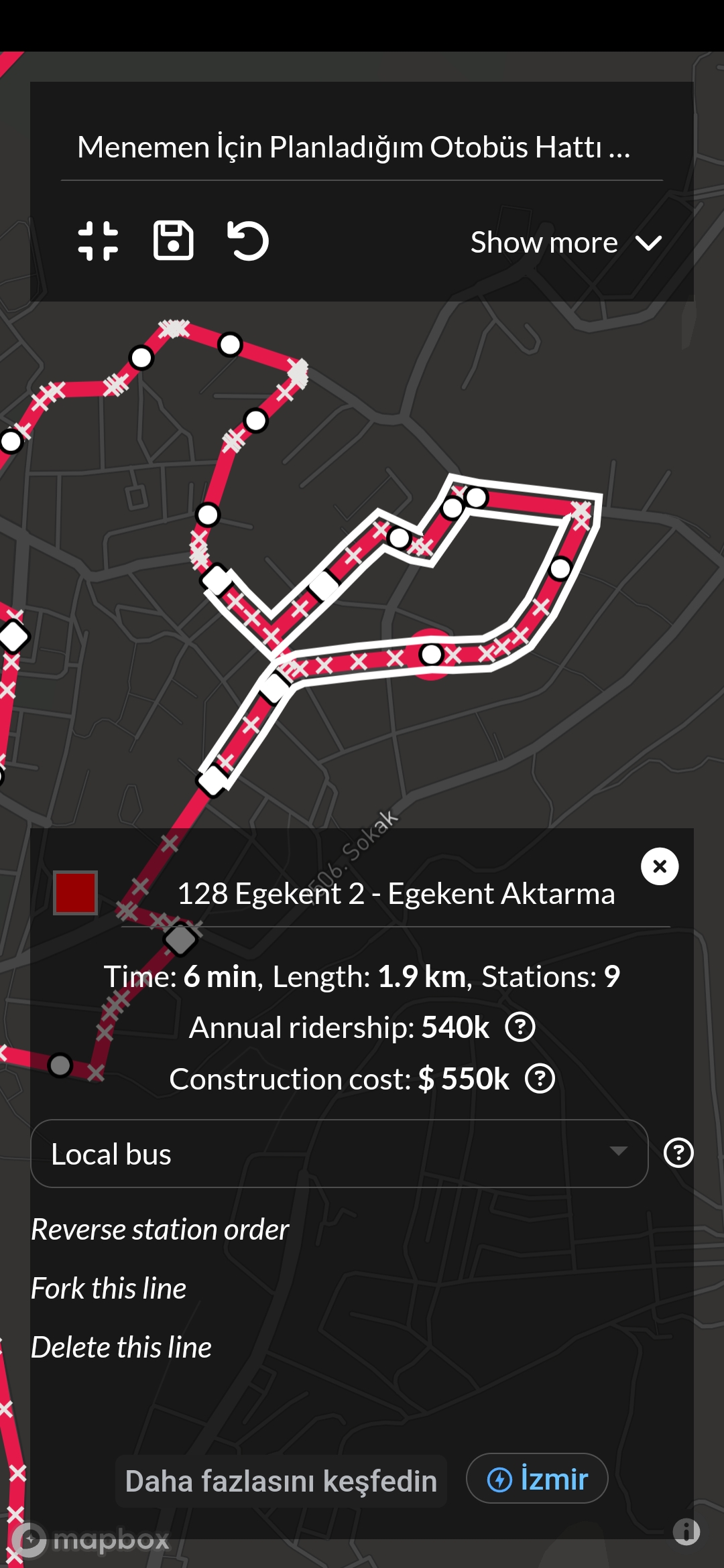Delete this line
This screenshot has height=1568, width=724.
click(x=121, y=1348)
